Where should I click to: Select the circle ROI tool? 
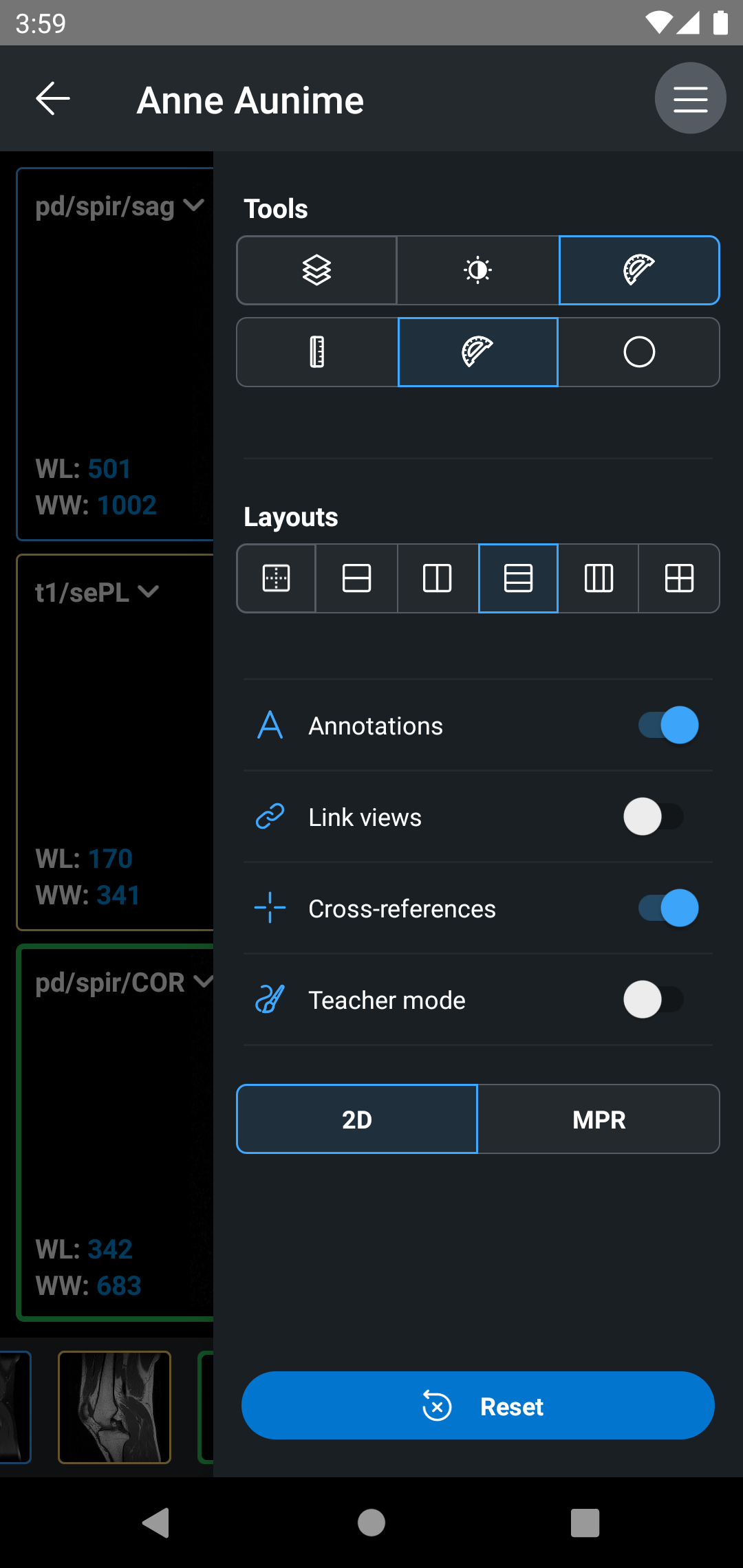(x=638, y=352)
